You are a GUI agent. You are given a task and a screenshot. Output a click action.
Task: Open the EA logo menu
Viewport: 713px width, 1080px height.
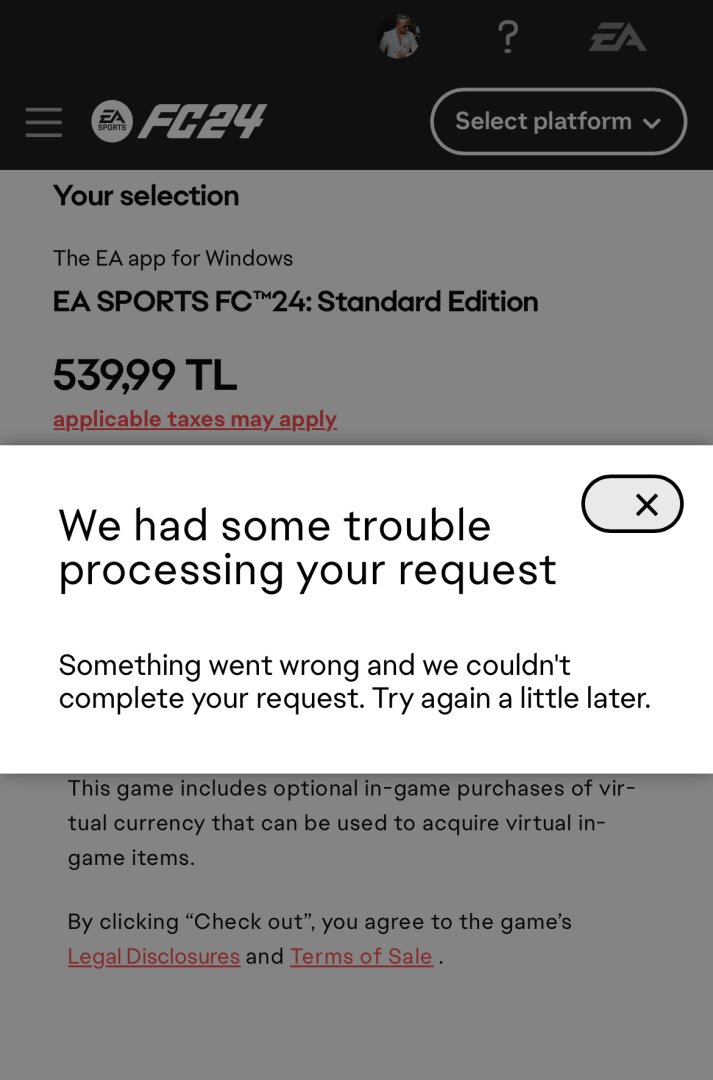tap(617, 38)
